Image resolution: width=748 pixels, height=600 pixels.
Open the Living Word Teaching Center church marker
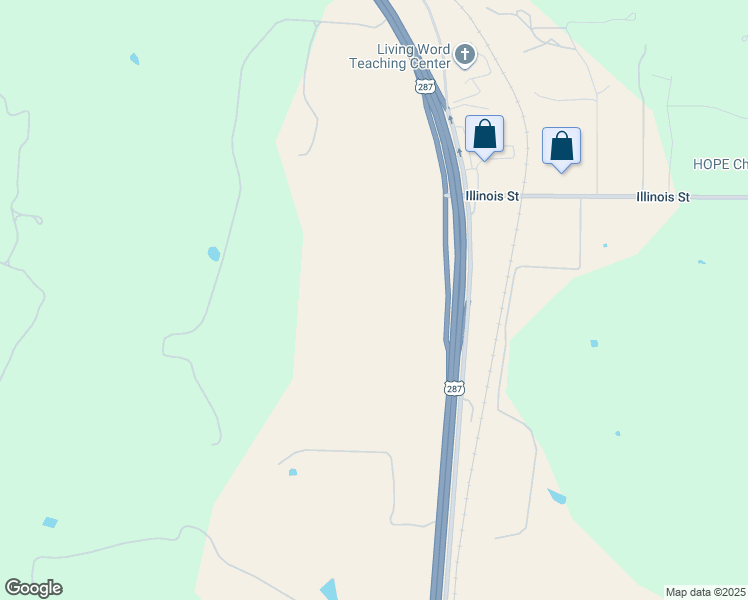(x=464, y=54)
